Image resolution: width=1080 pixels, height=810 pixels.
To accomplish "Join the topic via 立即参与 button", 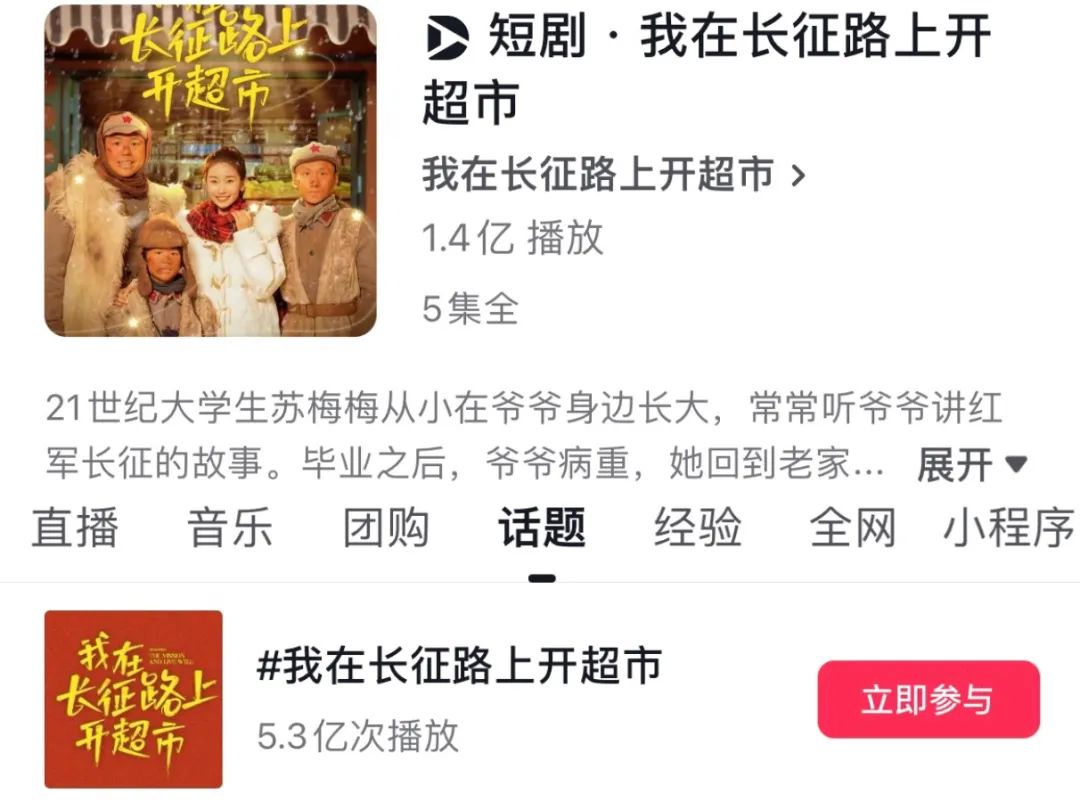I will tap(928, 700).
